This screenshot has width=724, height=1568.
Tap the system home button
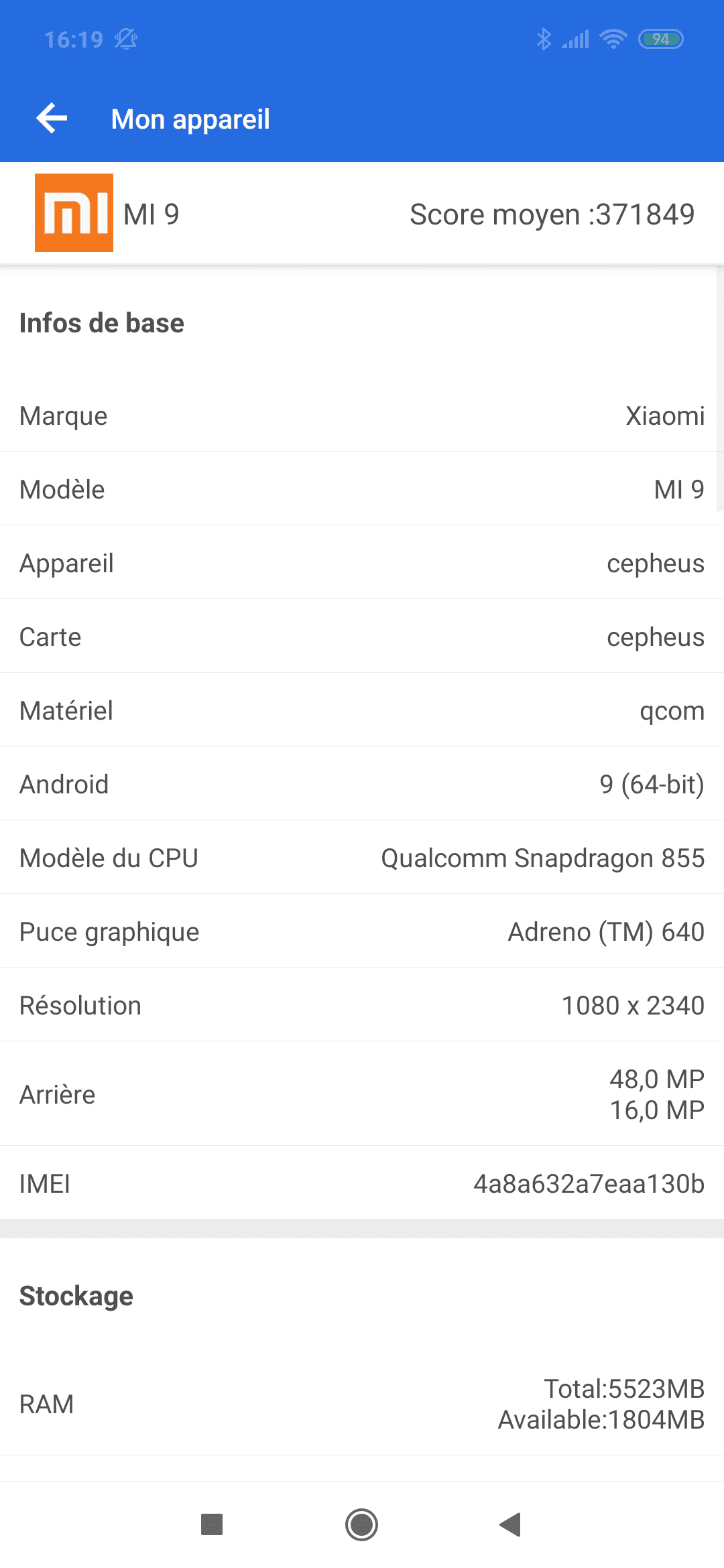[x=362, y=1524]
